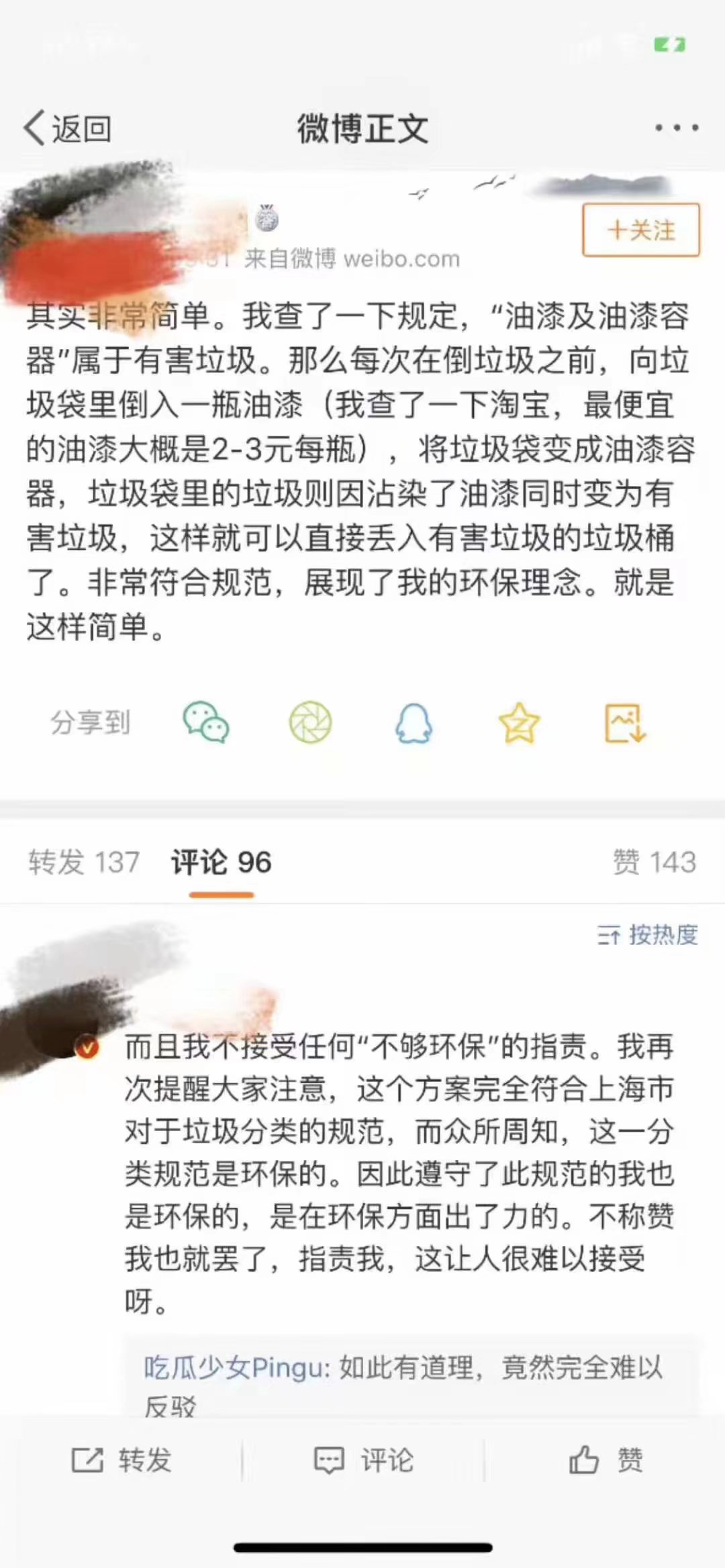Follow the author with +关注
725x1568 pixels.
pos(640,230)
